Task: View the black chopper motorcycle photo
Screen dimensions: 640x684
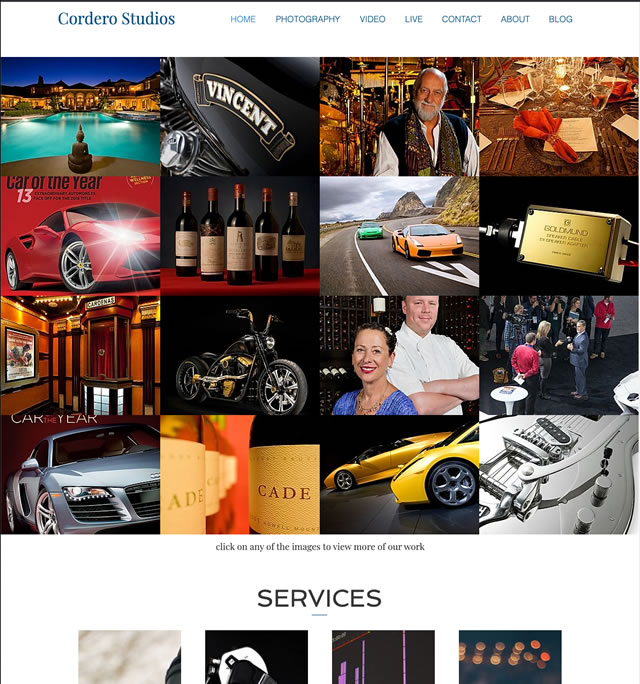Action: 240,355
